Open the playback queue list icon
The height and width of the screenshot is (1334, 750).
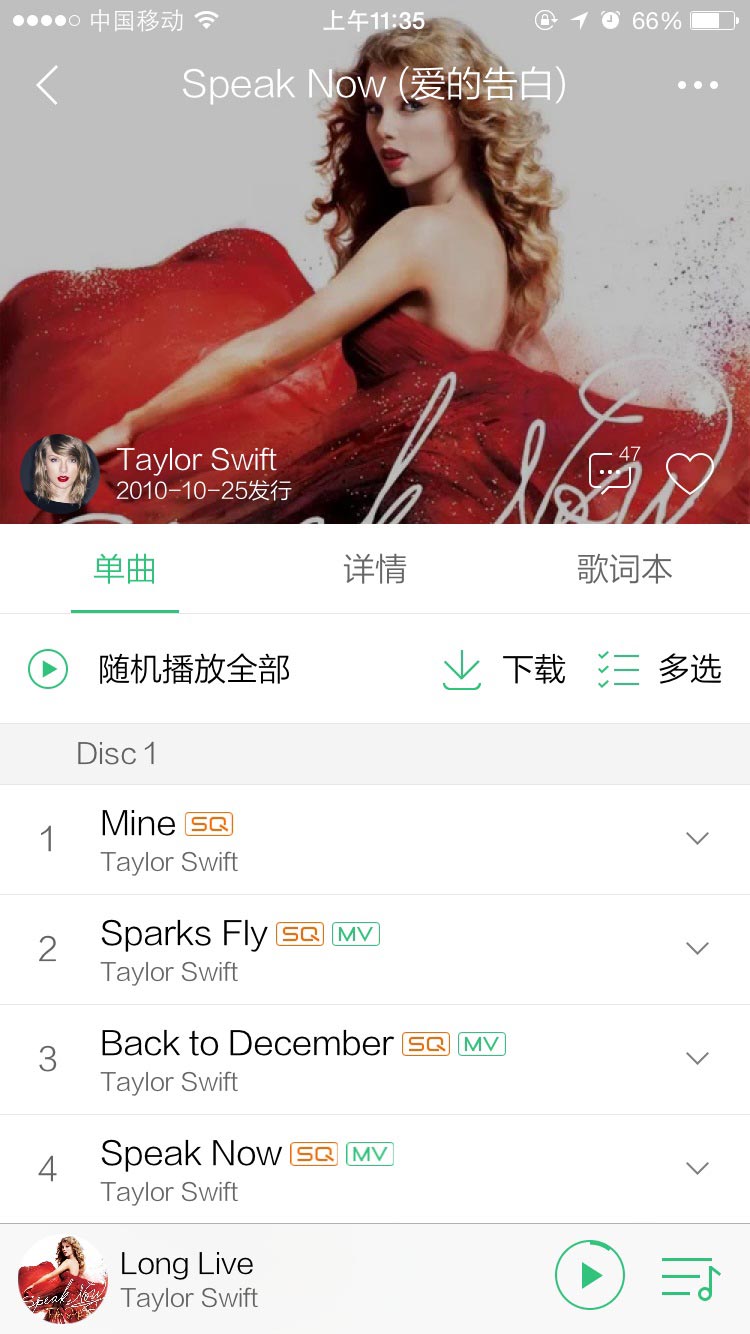pyautogui.click(x=690, y=1277)
